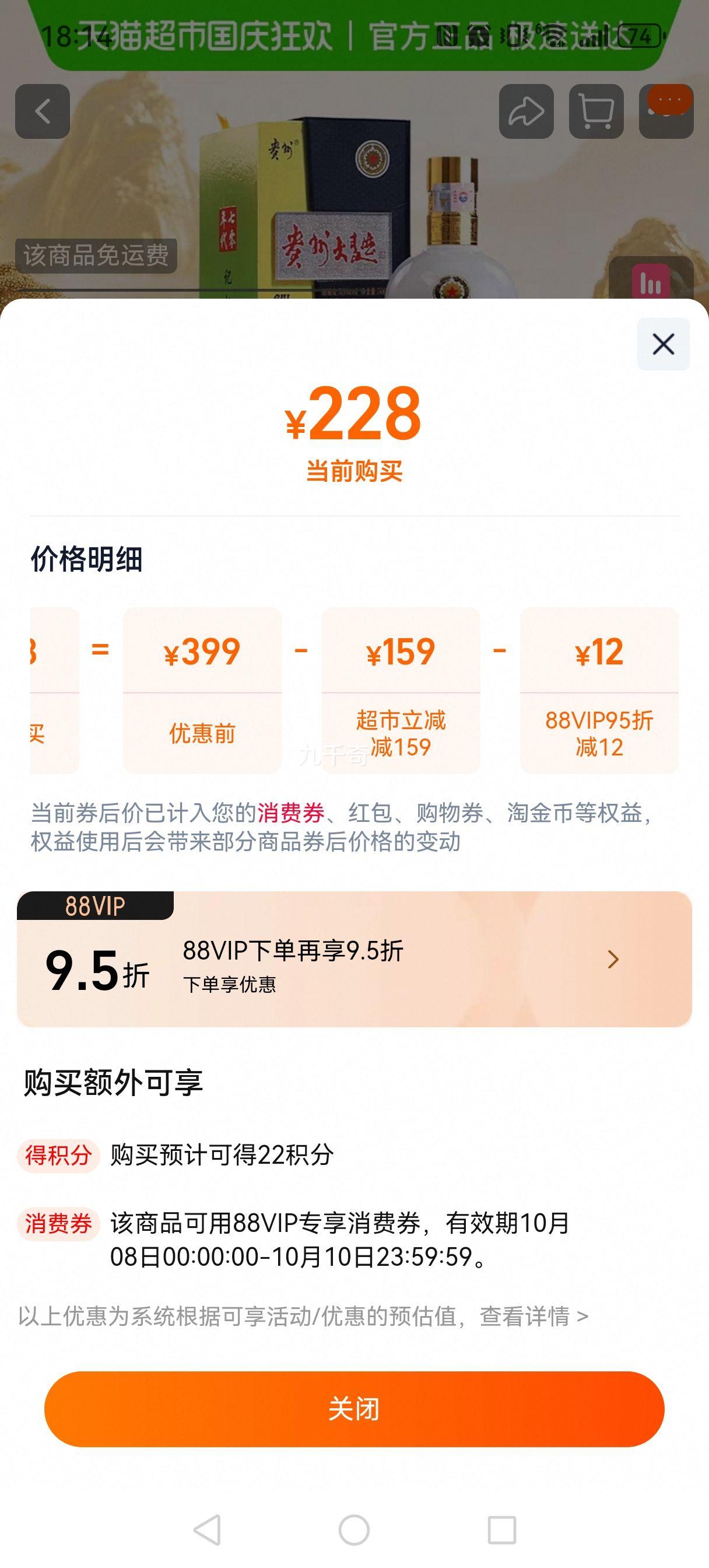Screen dimensions: 709x1568
Task: Open the 88VIP下单再享9.5折 offer card
Action: click(x=354, y=958)
